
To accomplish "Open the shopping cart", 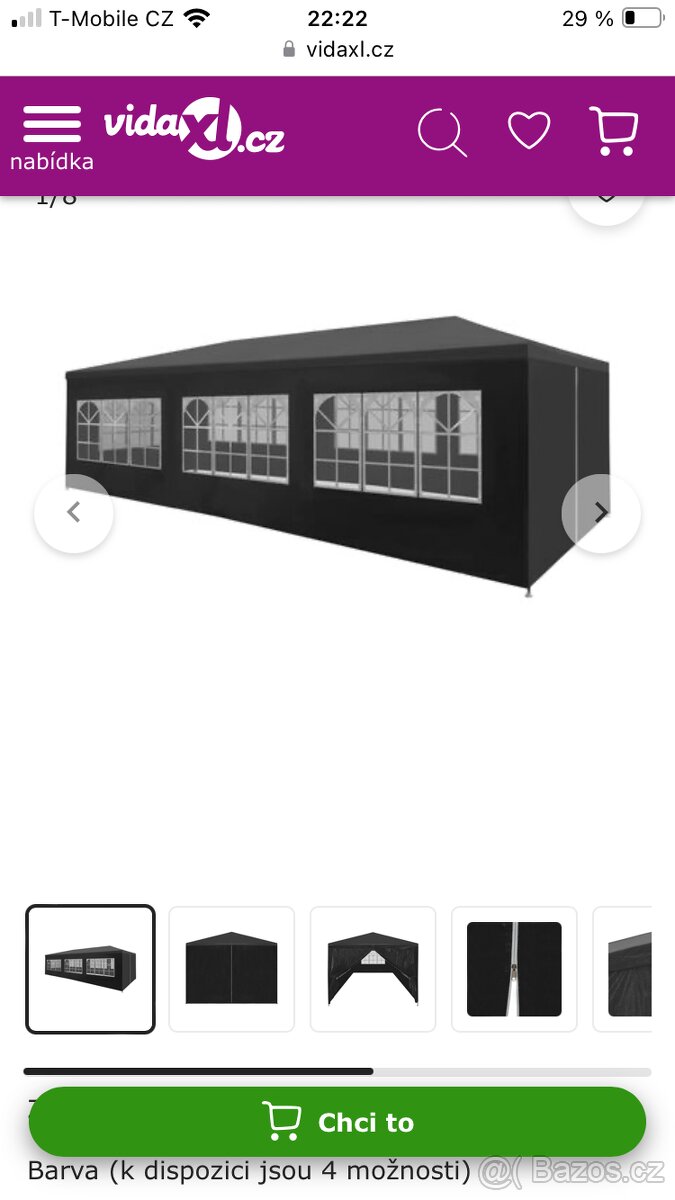I will tap(614, 131).
